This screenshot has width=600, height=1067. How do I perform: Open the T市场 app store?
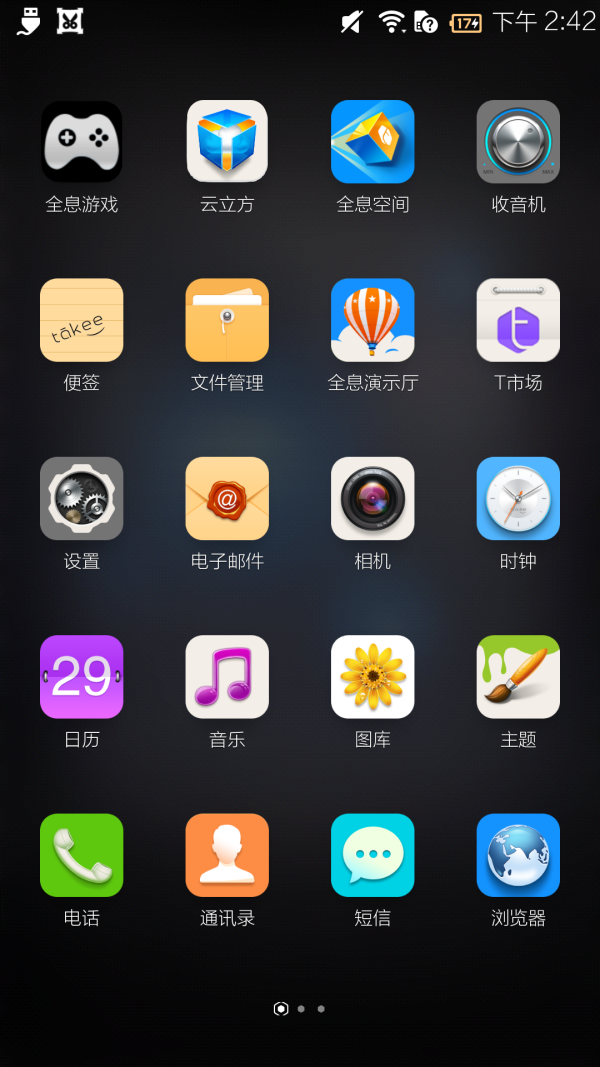coord(518,320)
